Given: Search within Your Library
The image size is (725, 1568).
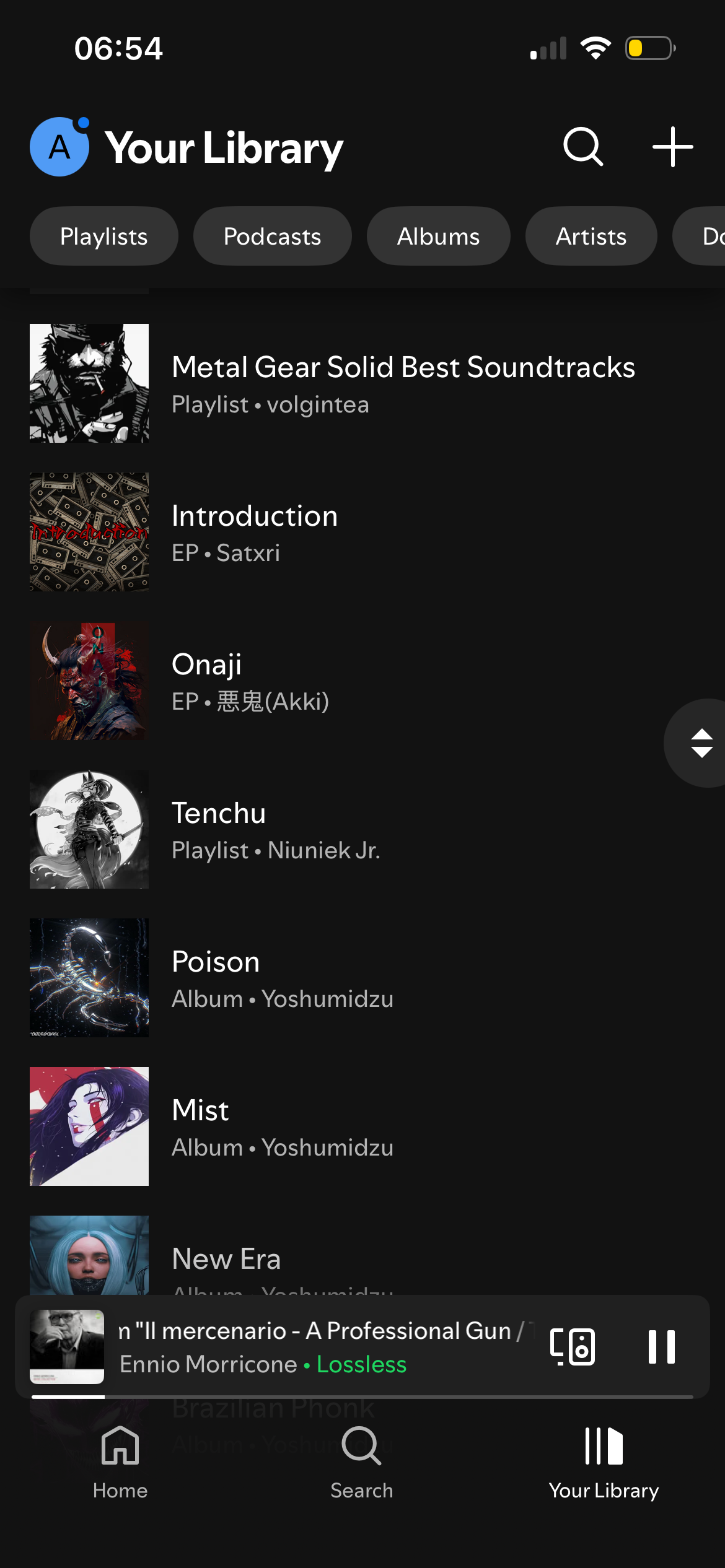Looking at the screenshot, I should (582, 147).
